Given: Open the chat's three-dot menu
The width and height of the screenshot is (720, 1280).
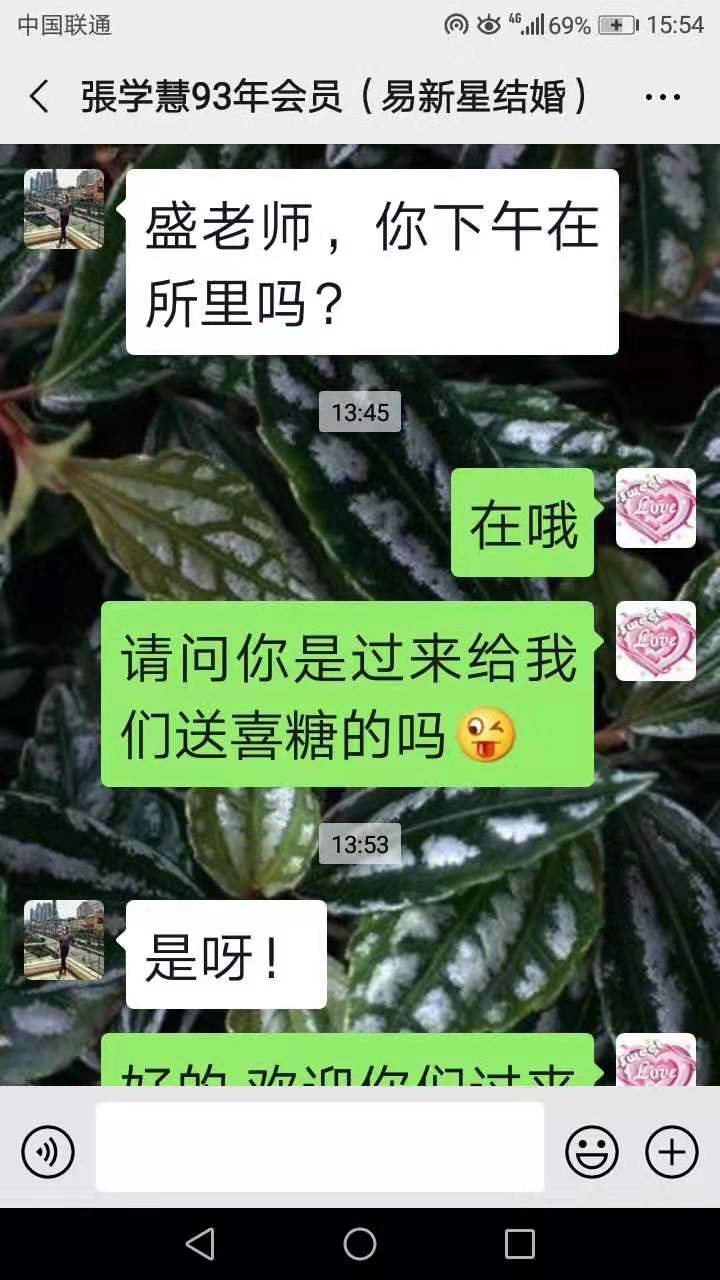Looking at the screenshot, I should [662, 97].
